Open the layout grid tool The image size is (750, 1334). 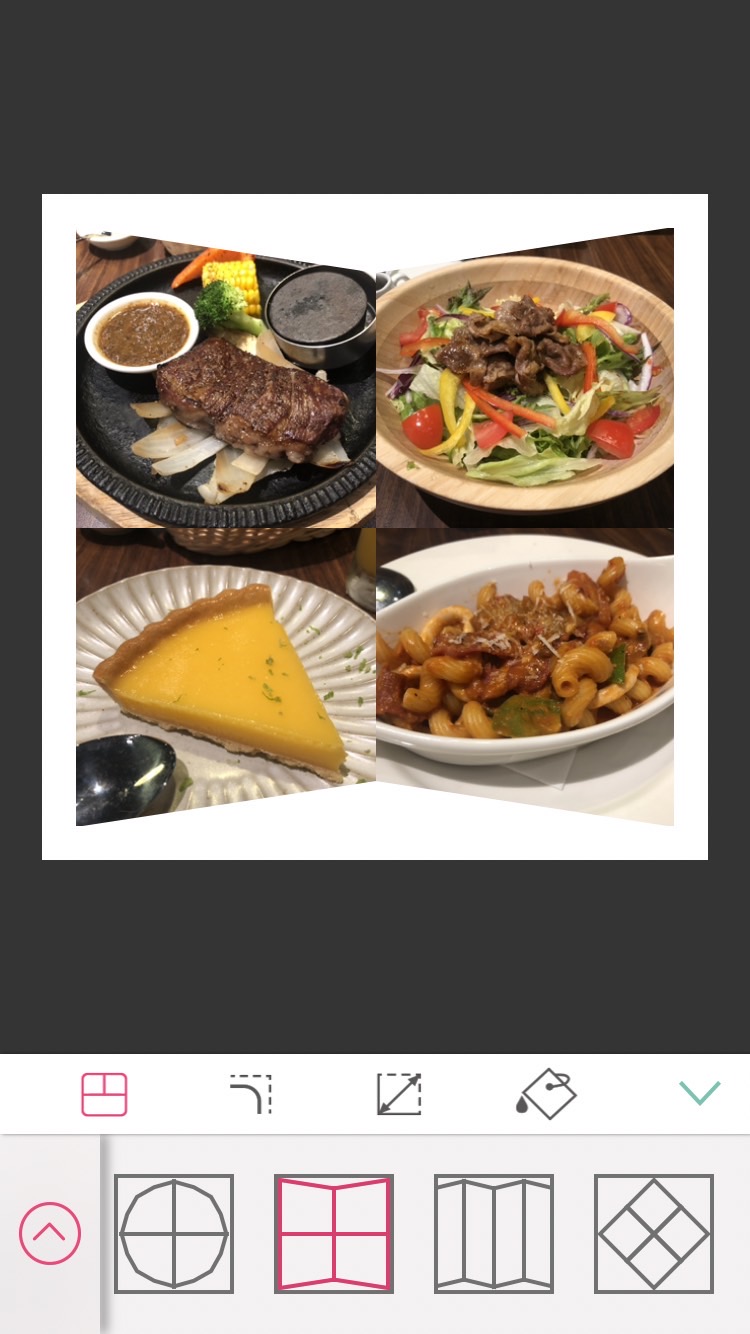pyautogui.click(x=104, y=1094)
